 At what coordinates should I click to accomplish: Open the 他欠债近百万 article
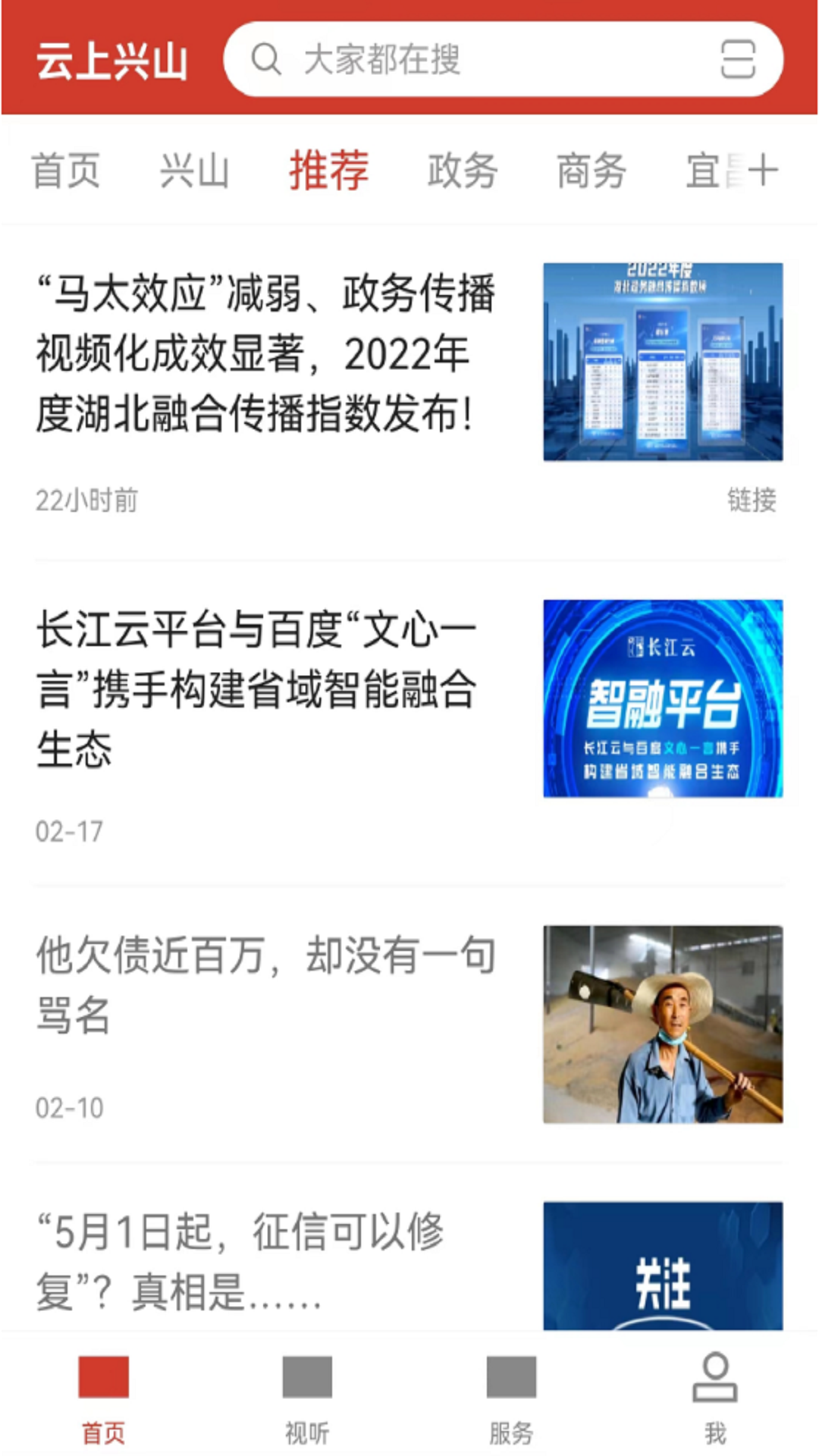pyautogui.click(x=265, y=984)
